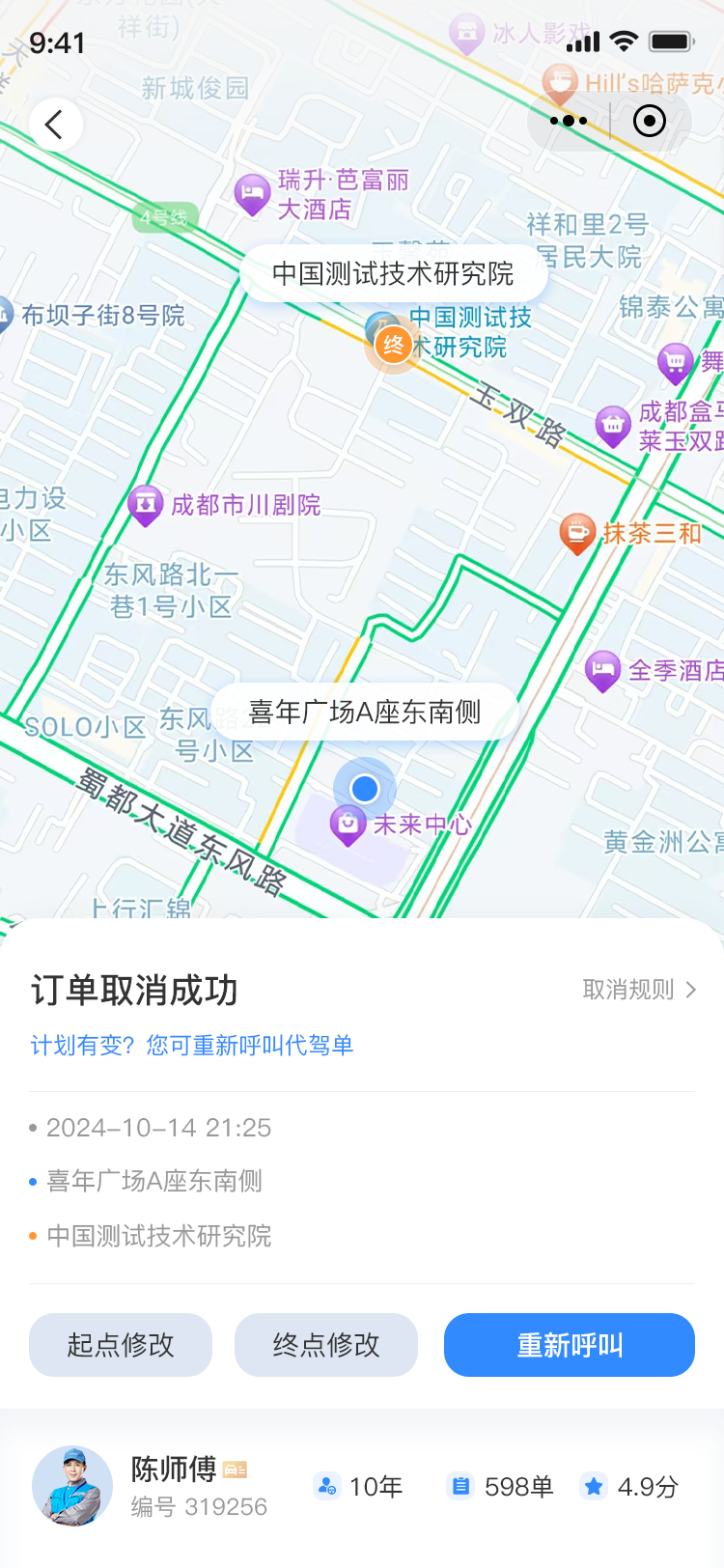This screenshot has height=1568, width=724.
Task: Open the mini program more-options dots
Action: pos(569,122)
